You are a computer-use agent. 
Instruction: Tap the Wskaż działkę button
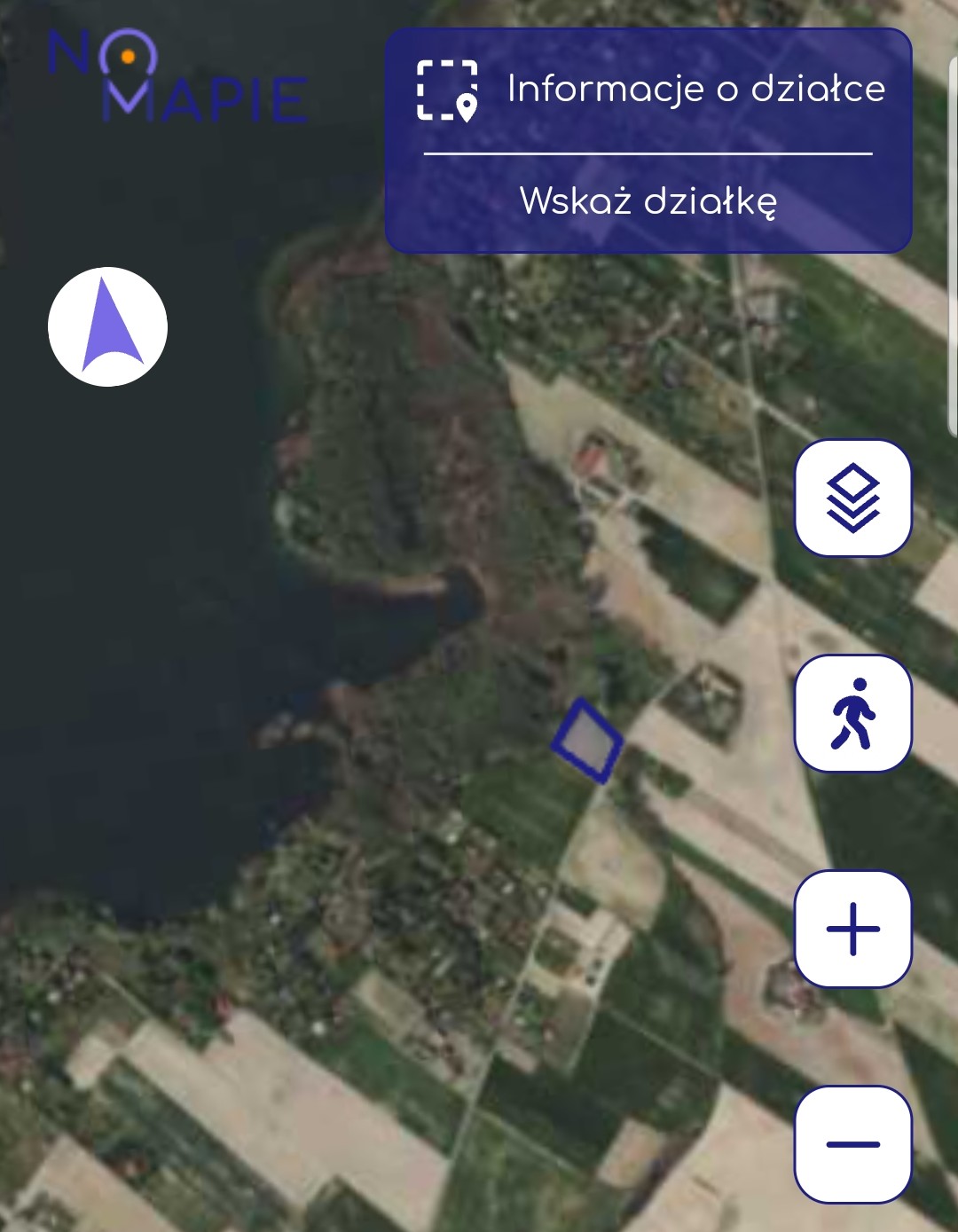coord(648,201)
